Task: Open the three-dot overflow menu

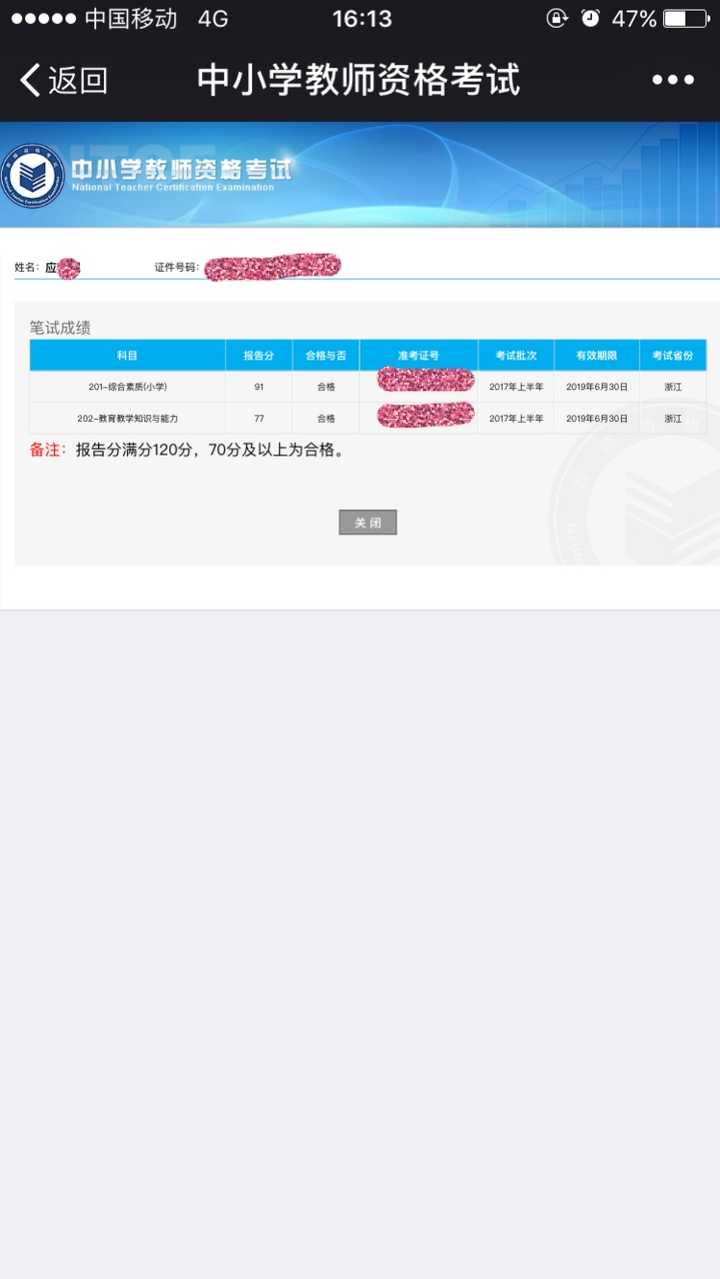Action: click(x=673, y=80)
